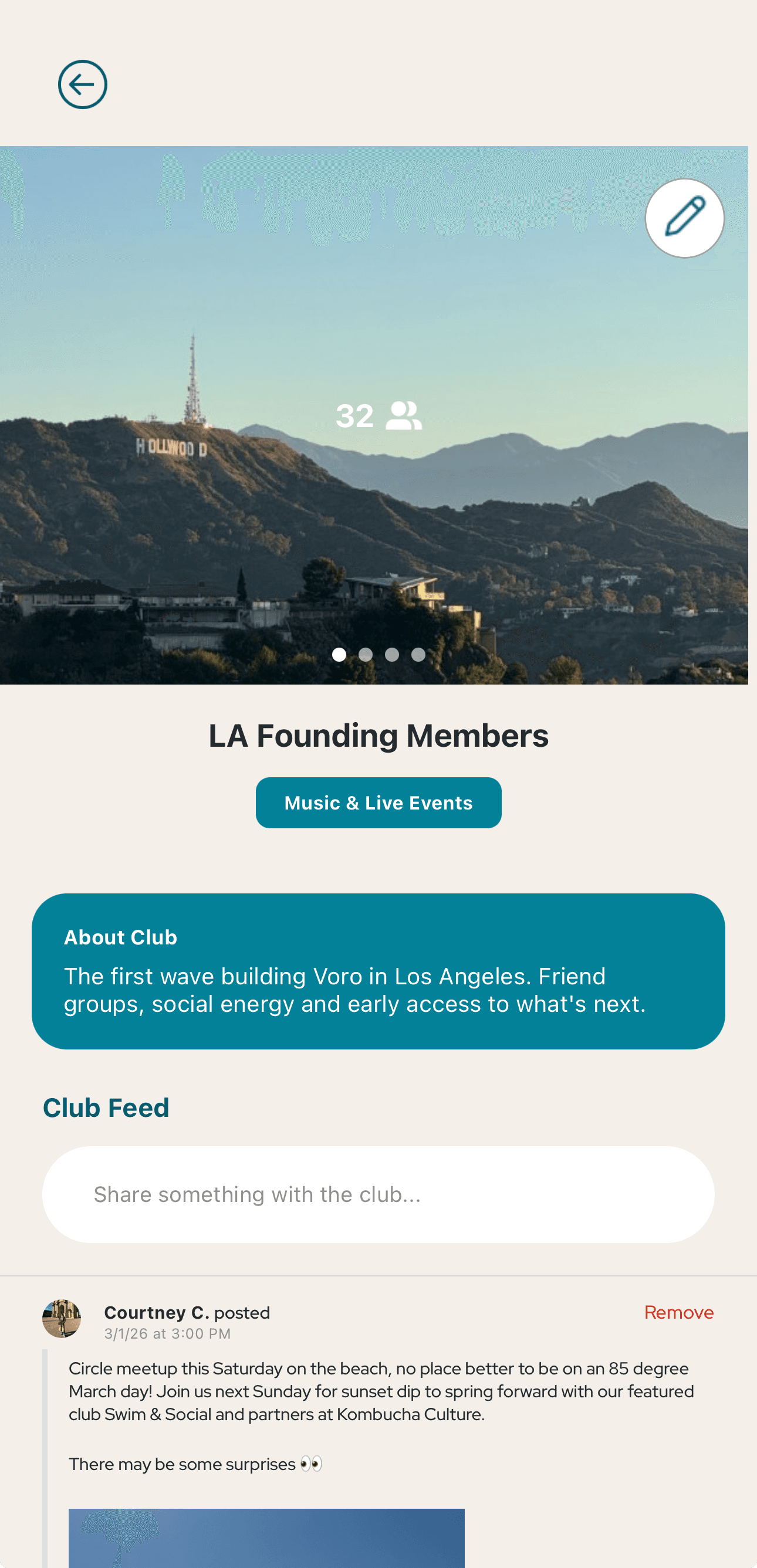The image size is (757, 1568).
Task: Select the first carousel dot indicator
Action: pos(339,655)
